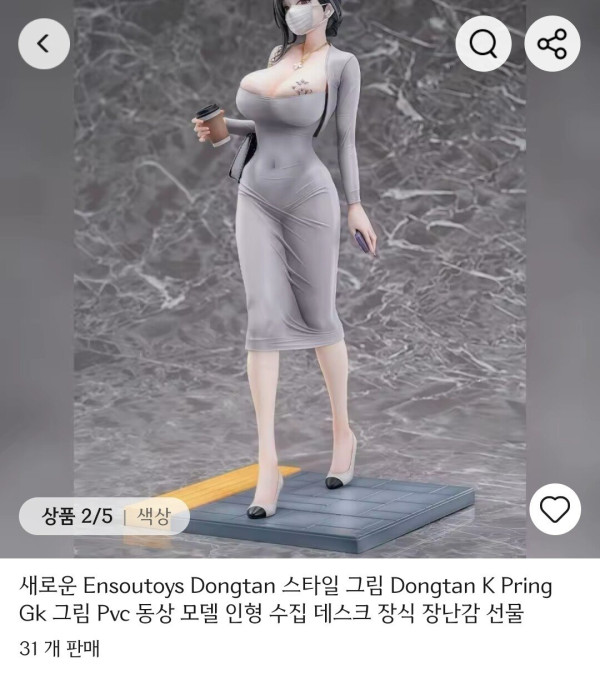Image resolution: width=600 pixels, height=679 pixels.
Task: Open the 상품 2/5 색상 image selector
Action: (104, 516)
